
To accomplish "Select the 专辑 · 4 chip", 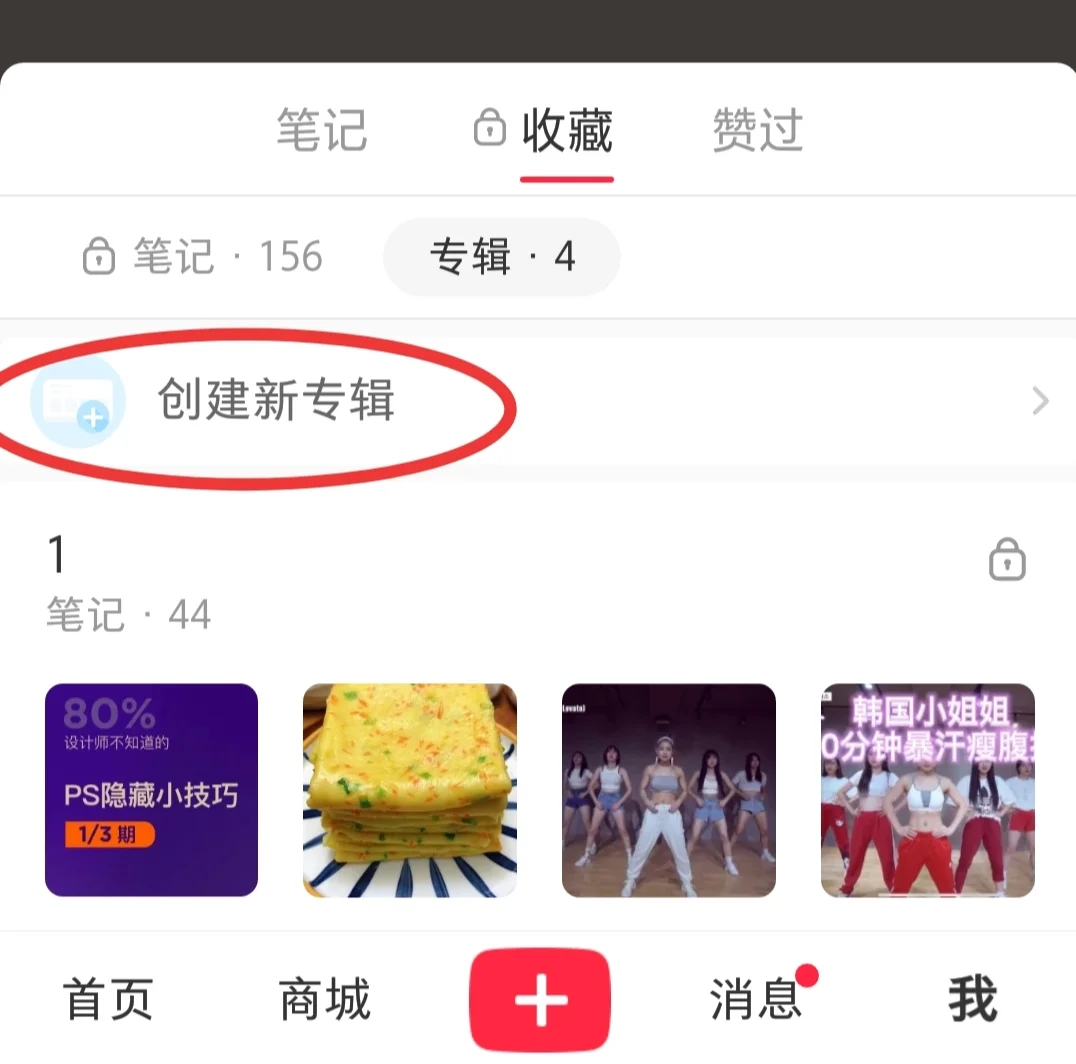I will point(502,257).
